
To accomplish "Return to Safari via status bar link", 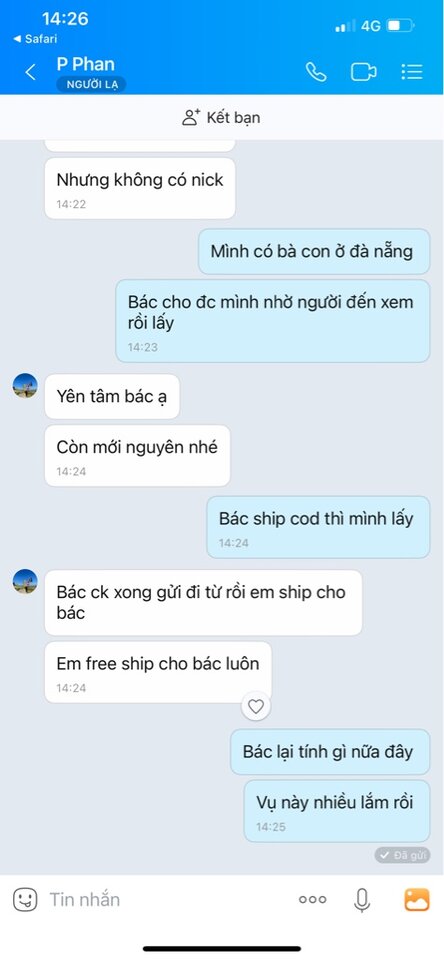I will [35, 39].
